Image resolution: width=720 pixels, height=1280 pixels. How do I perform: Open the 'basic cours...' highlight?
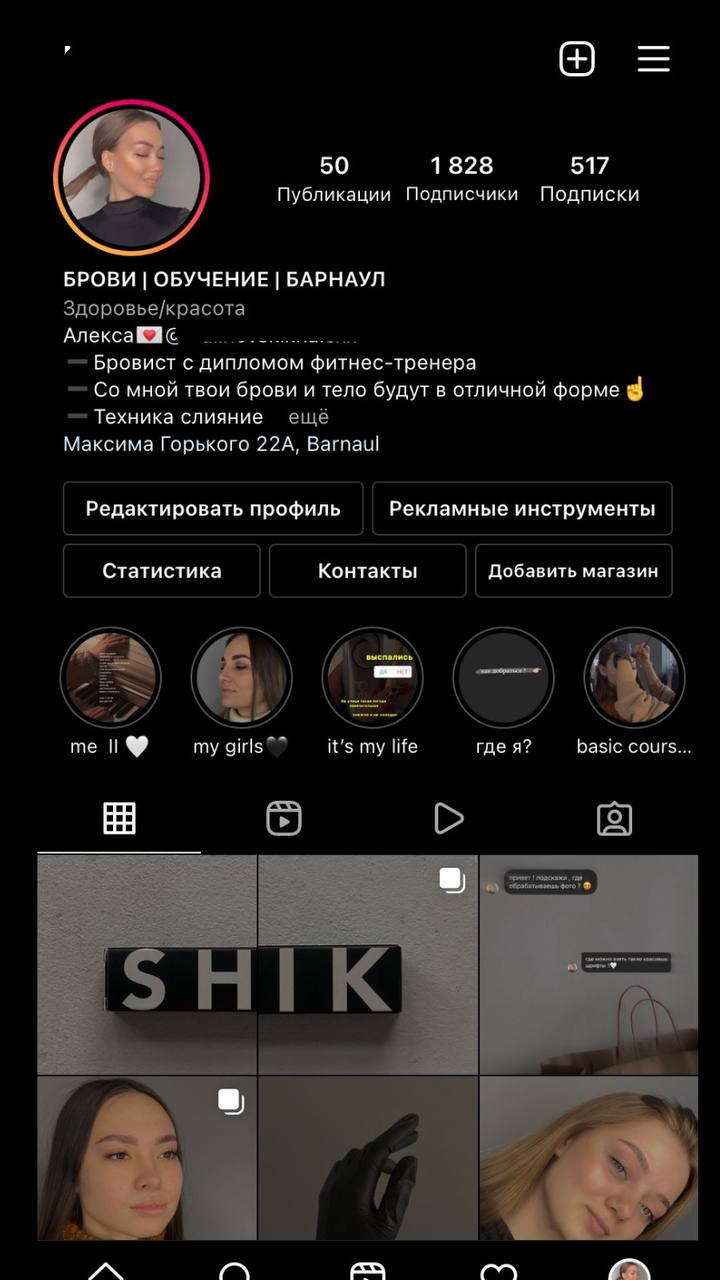[634, 678]
